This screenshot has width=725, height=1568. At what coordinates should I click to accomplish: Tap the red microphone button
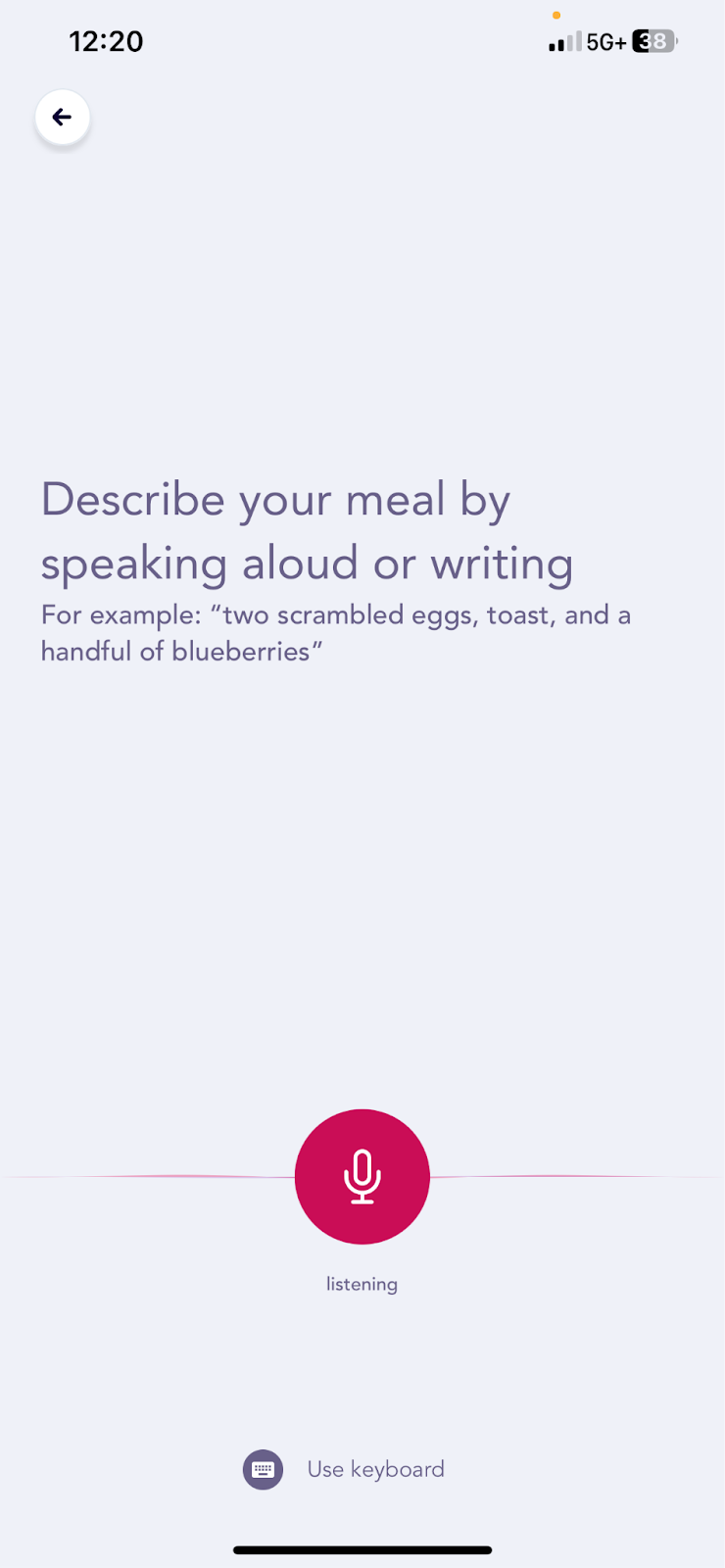pos(362,1176)
